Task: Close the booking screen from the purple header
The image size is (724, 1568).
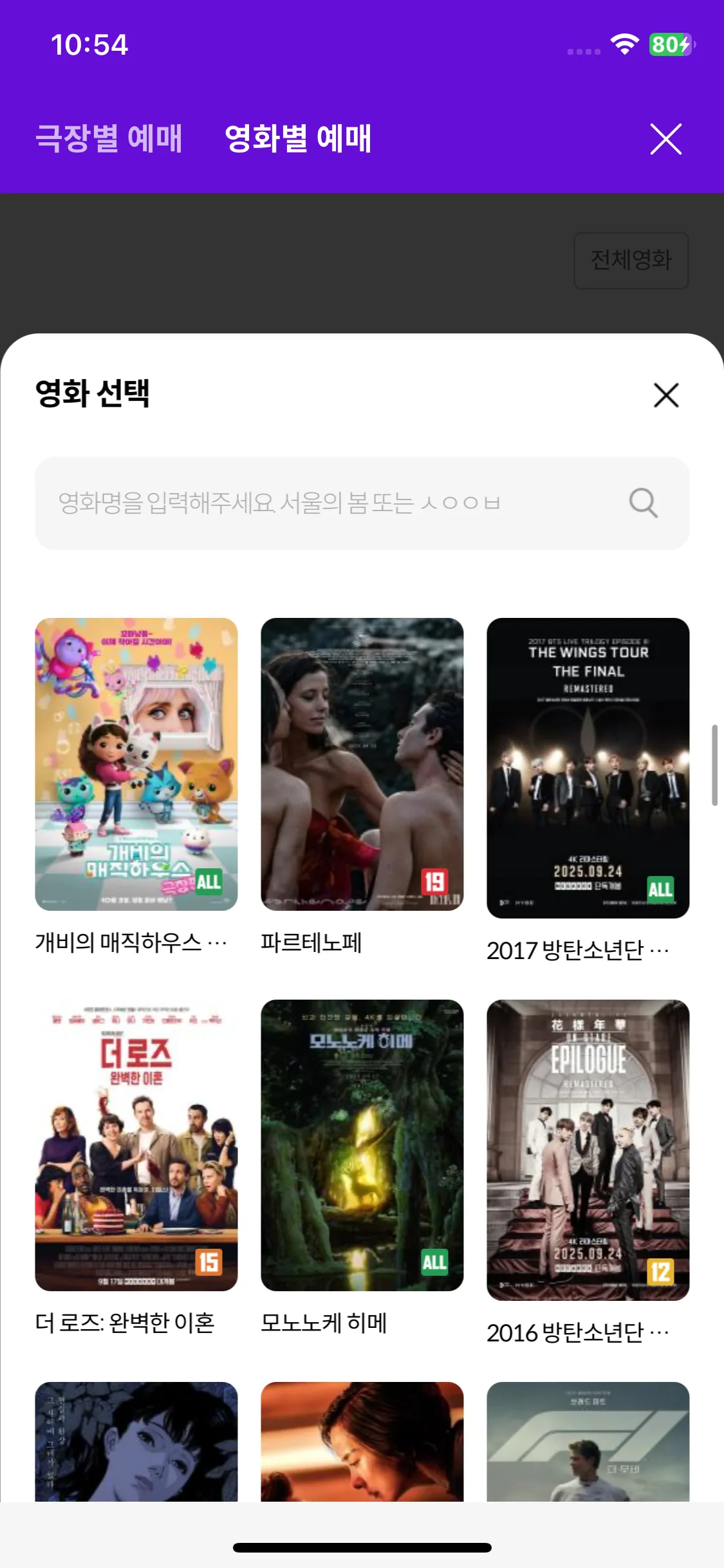Action: 665,139
